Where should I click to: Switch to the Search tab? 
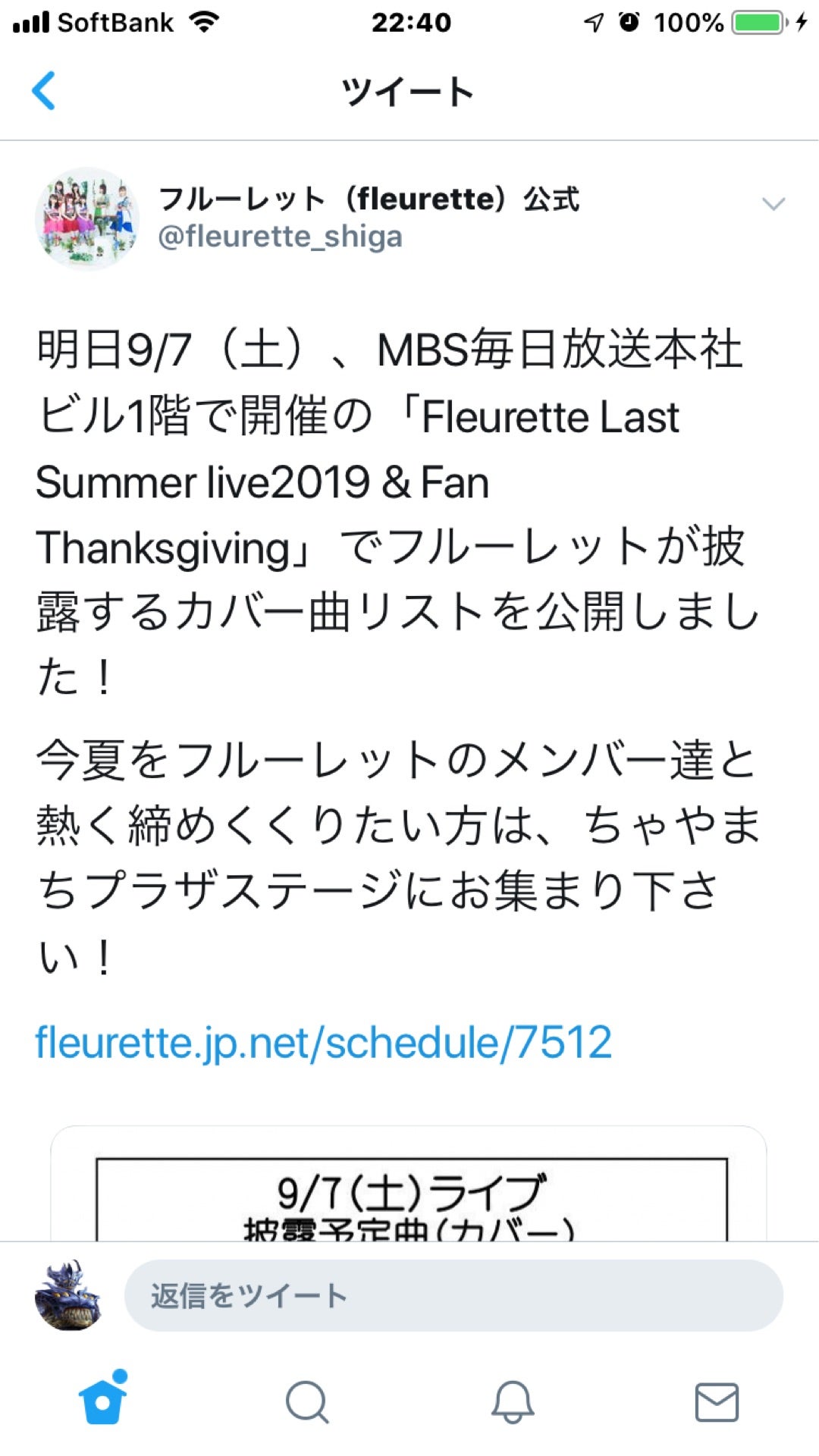[307, 1401]
